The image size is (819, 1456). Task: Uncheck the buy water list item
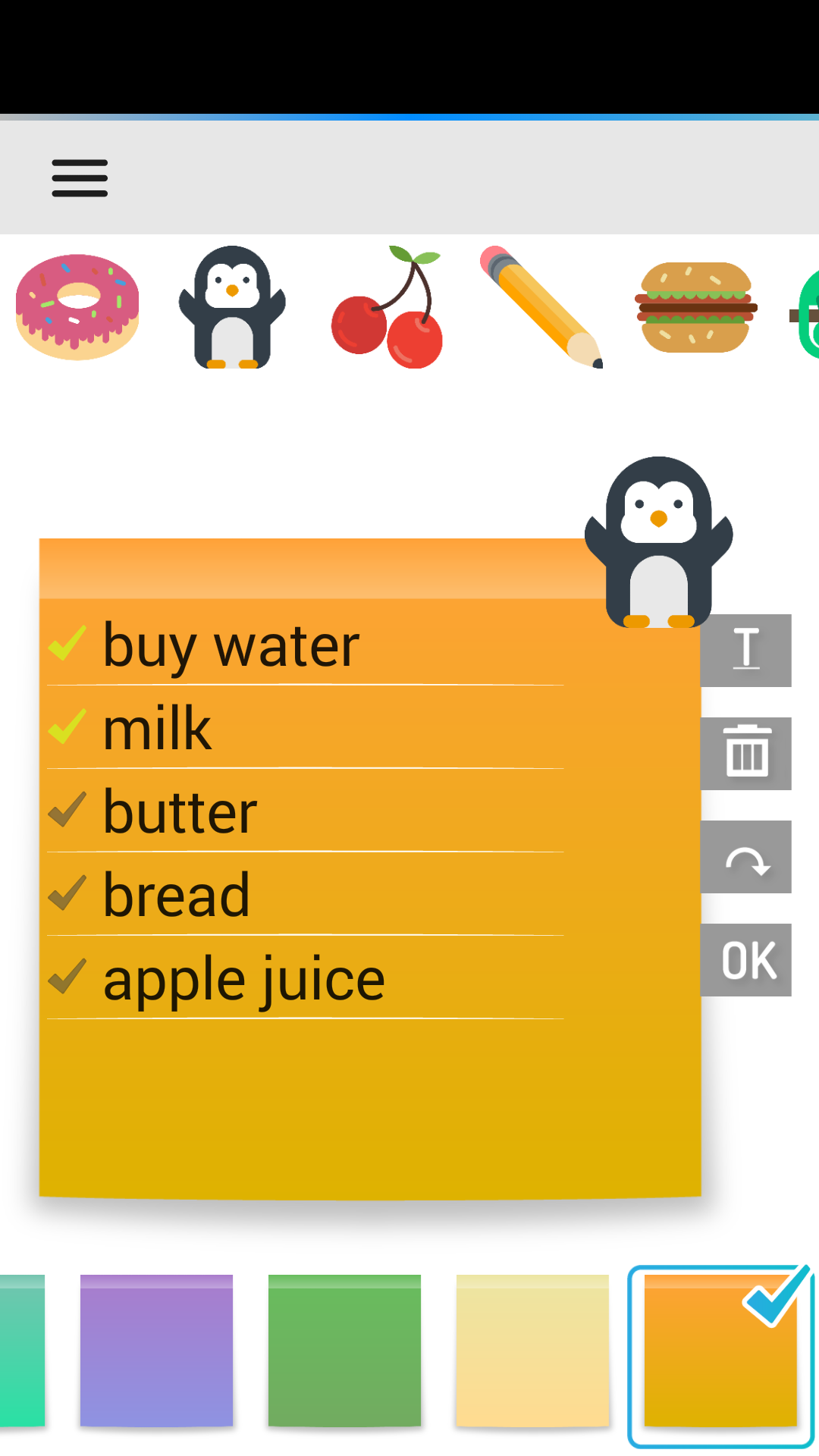67,646
